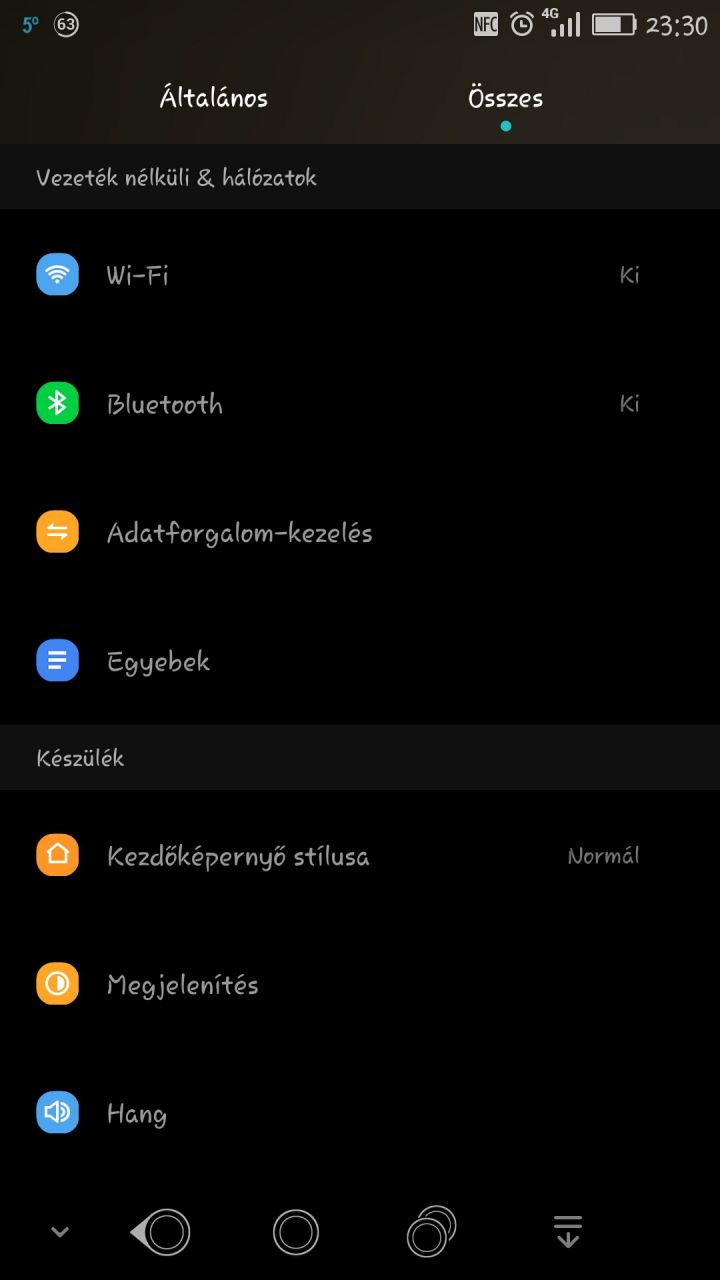The width and height of the screenshot is (720, 1280).
Task: Hide the navigation bar with the chevron
Action: coord(60,1232)
